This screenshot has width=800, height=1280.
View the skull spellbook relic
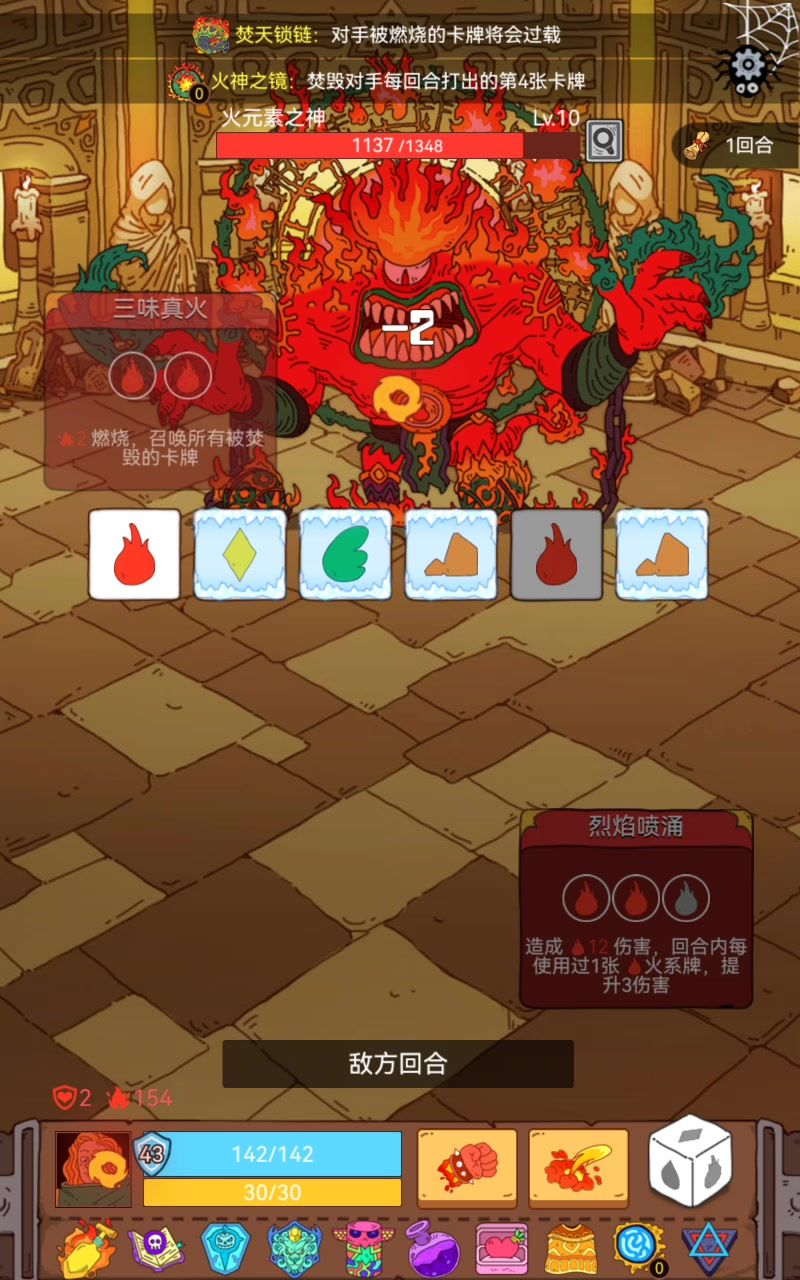click(157, 1248)
